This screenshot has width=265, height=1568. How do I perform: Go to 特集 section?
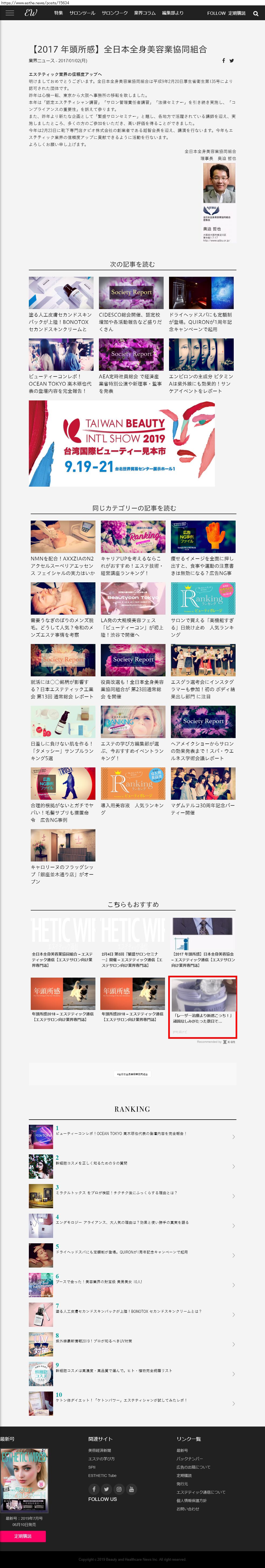tap(58, 13)
